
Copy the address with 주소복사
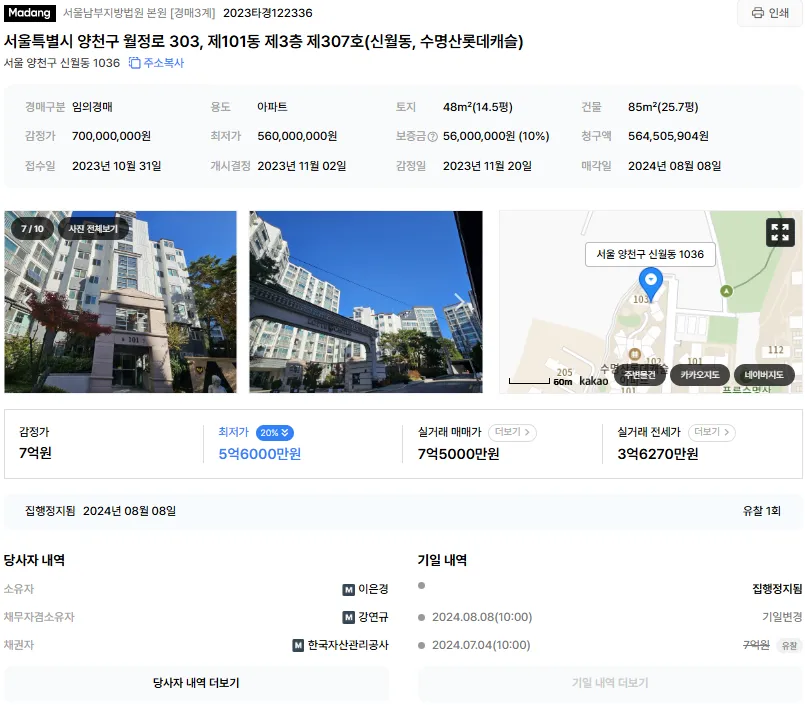click(157, 63)
